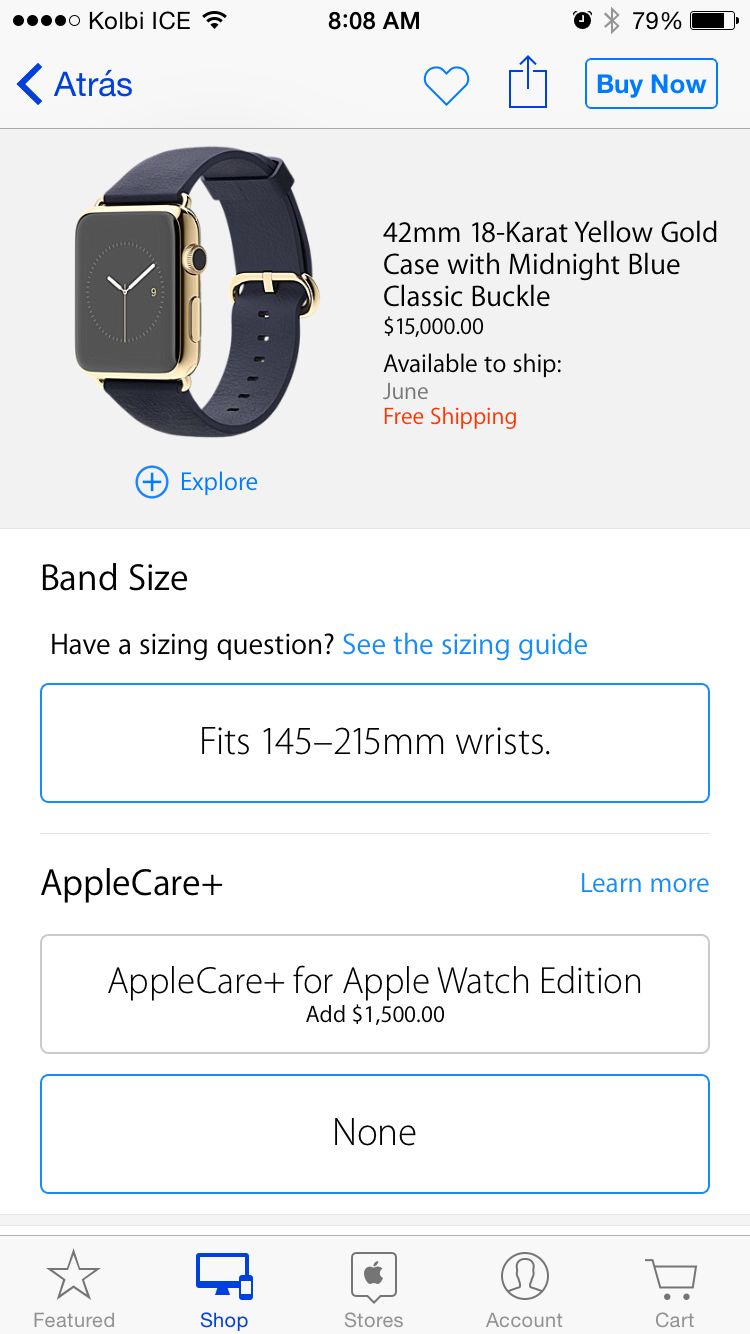The height and width of the screenshot is (1334, 750).
Task: Add this watch to favorites with the heart
Action: pyautogui.click(x=446, y=85)
